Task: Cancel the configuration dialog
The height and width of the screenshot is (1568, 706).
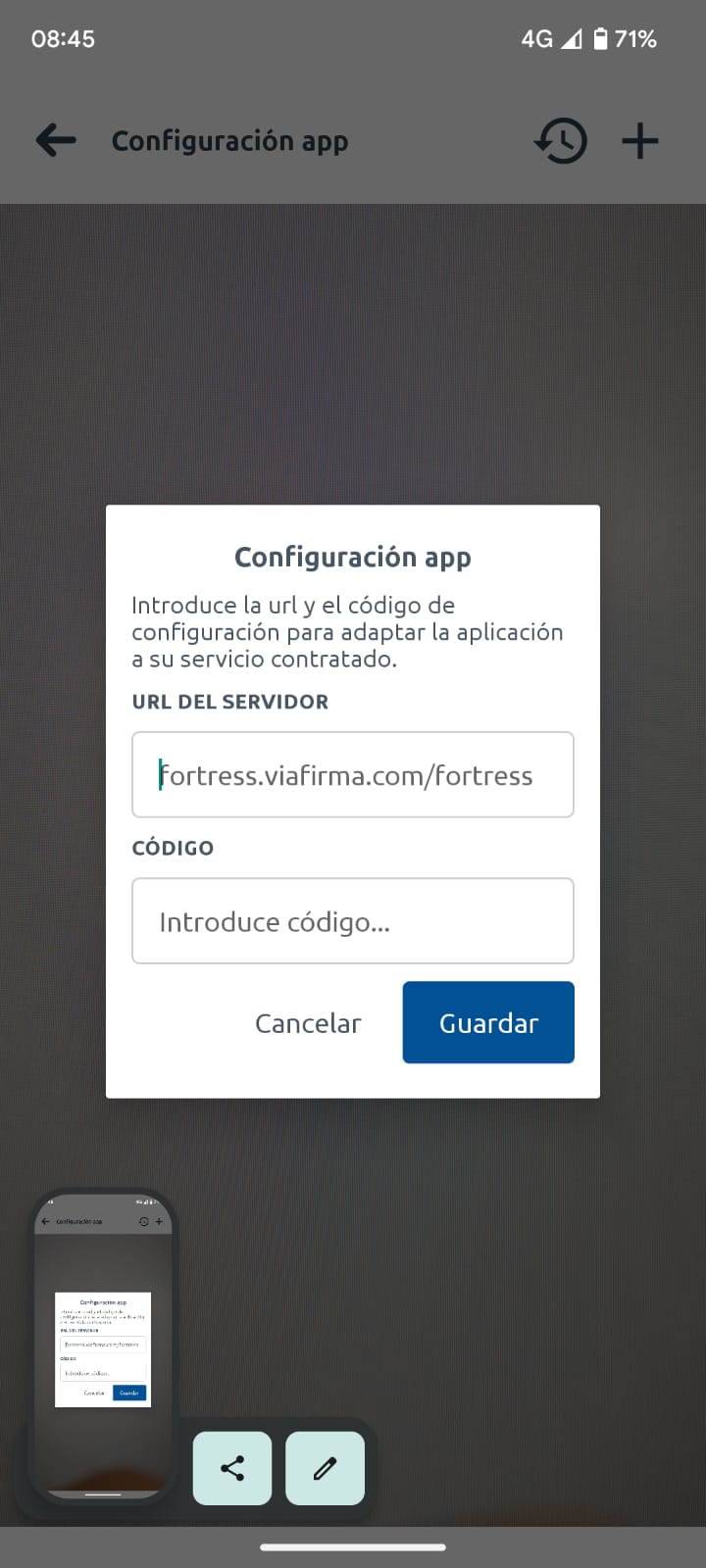Action: click(308, 1023)
